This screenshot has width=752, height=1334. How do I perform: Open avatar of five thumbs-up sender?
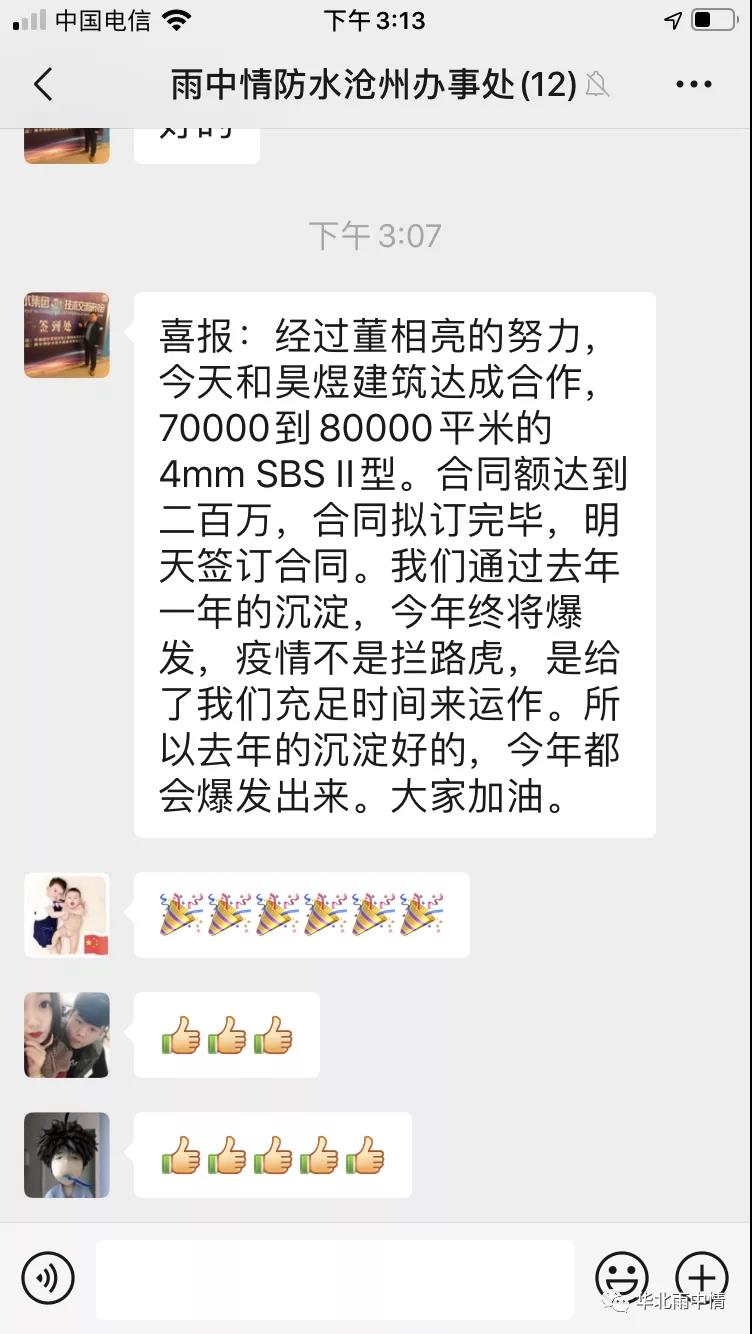coord(67,1155)
